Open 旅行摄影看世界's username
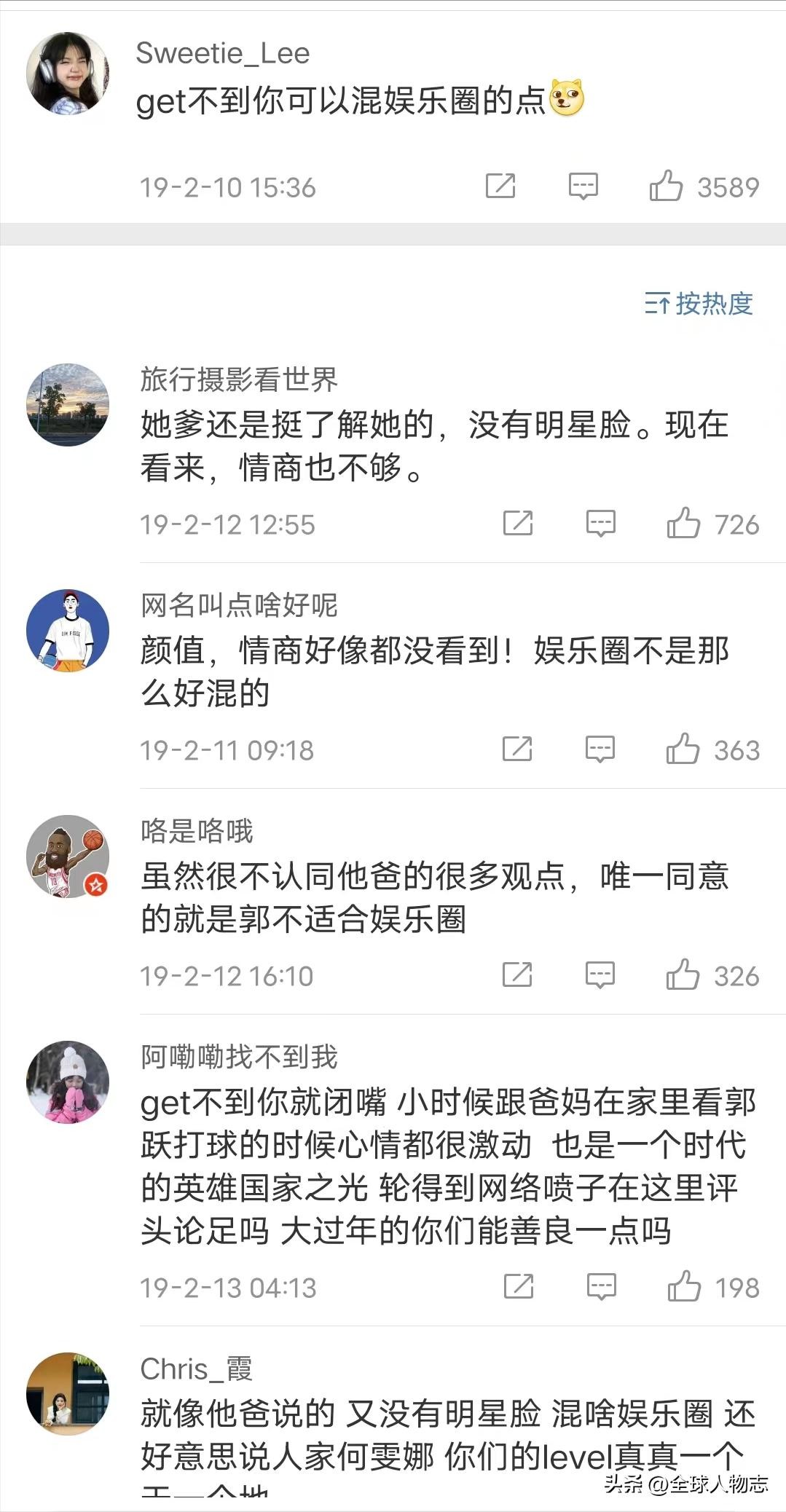This screenshot has height=1512, width=786. click(239, 379)
